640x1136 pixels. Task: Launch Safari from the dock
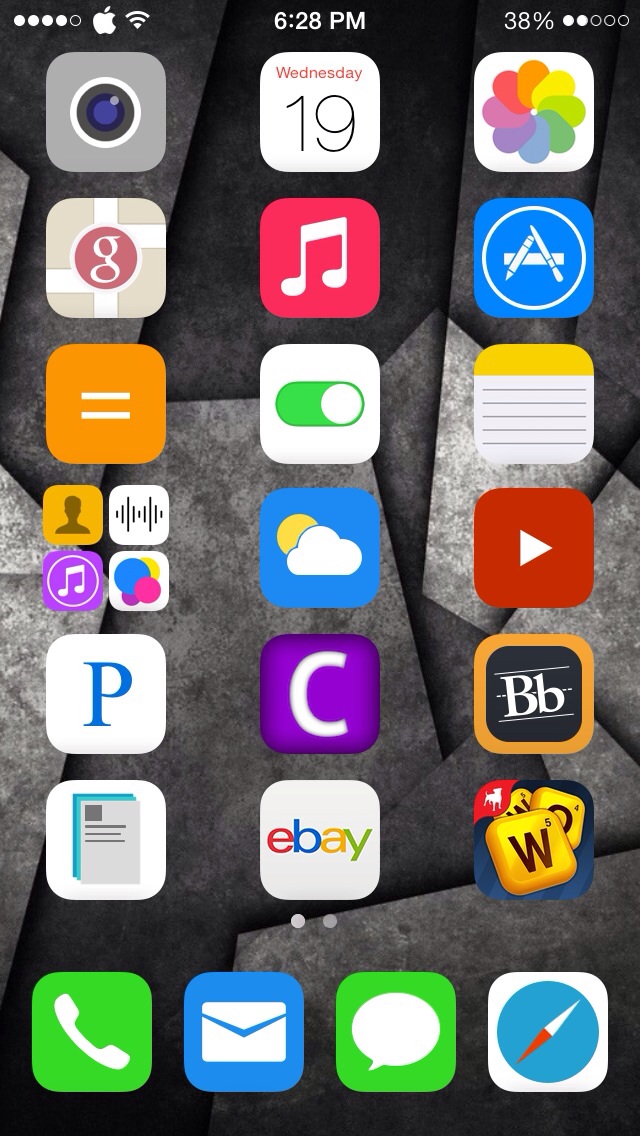[x=548, y=1032]
